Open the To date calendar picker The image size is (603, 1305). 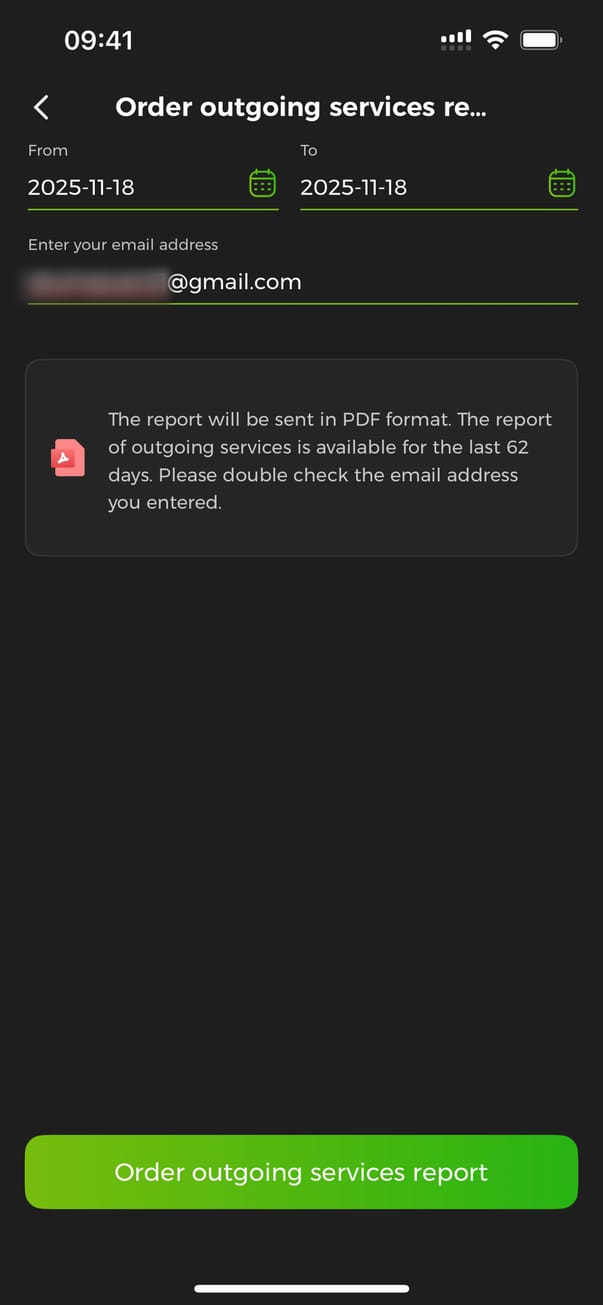pos(562,184)
